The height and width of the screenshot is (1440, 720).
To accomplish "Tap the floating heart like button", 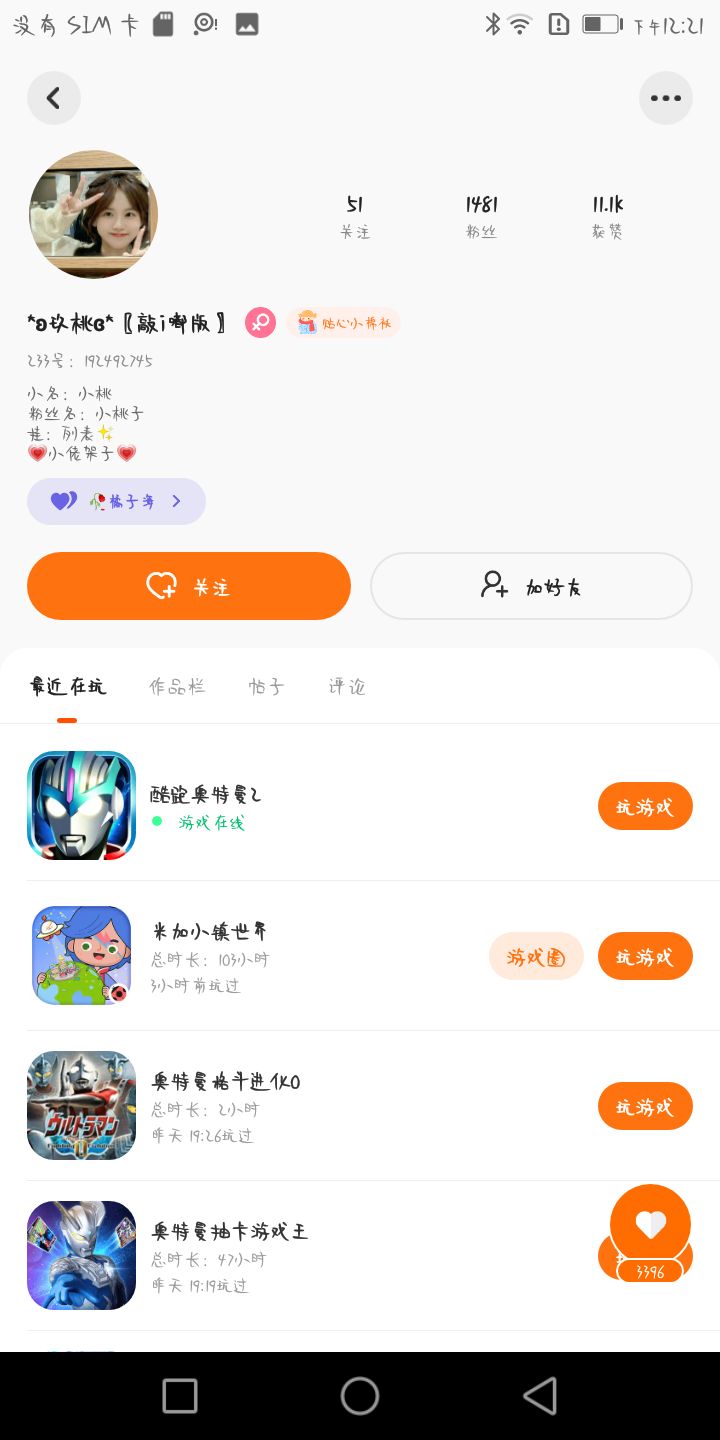I will (650, 1225).
